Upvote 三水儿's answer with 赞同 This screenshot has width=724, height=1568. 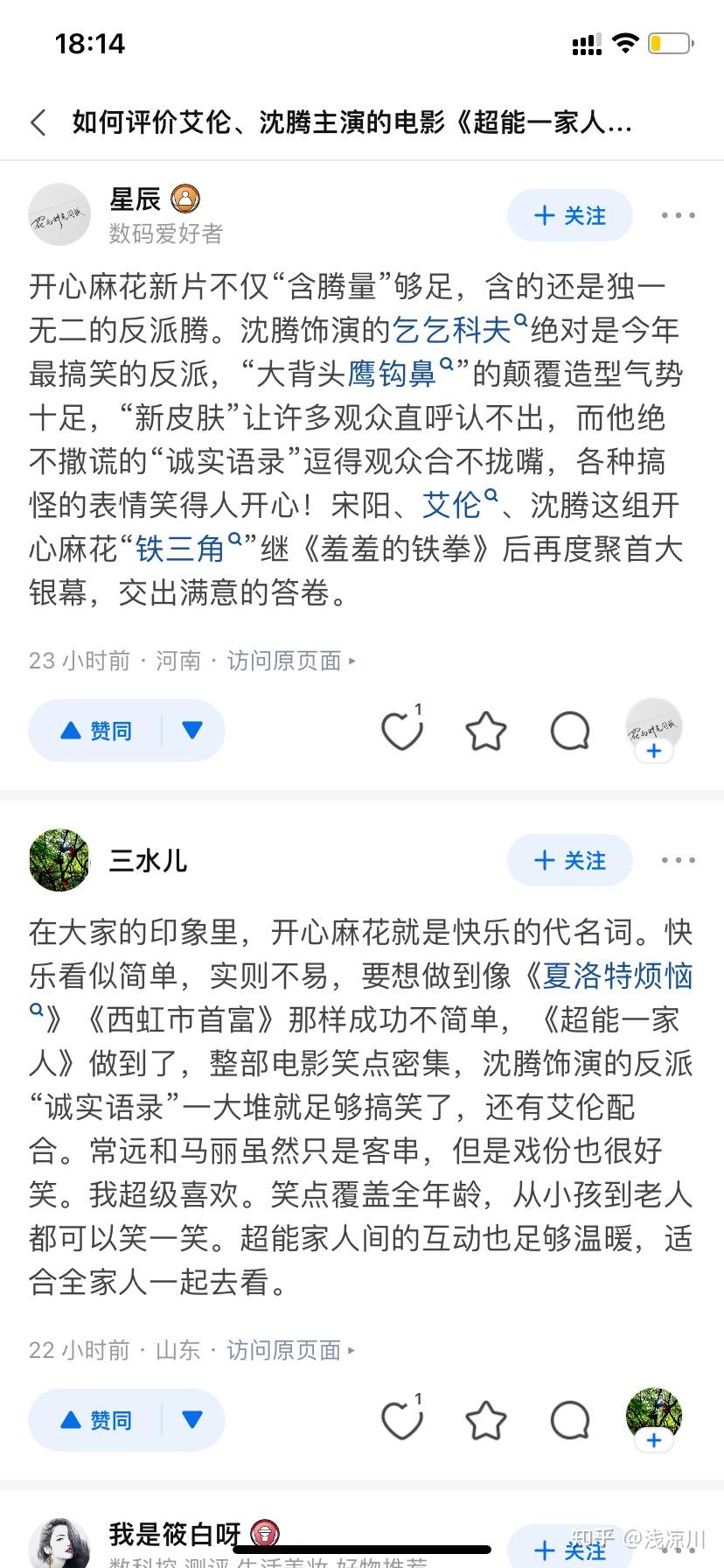[x=96, y=1420]
